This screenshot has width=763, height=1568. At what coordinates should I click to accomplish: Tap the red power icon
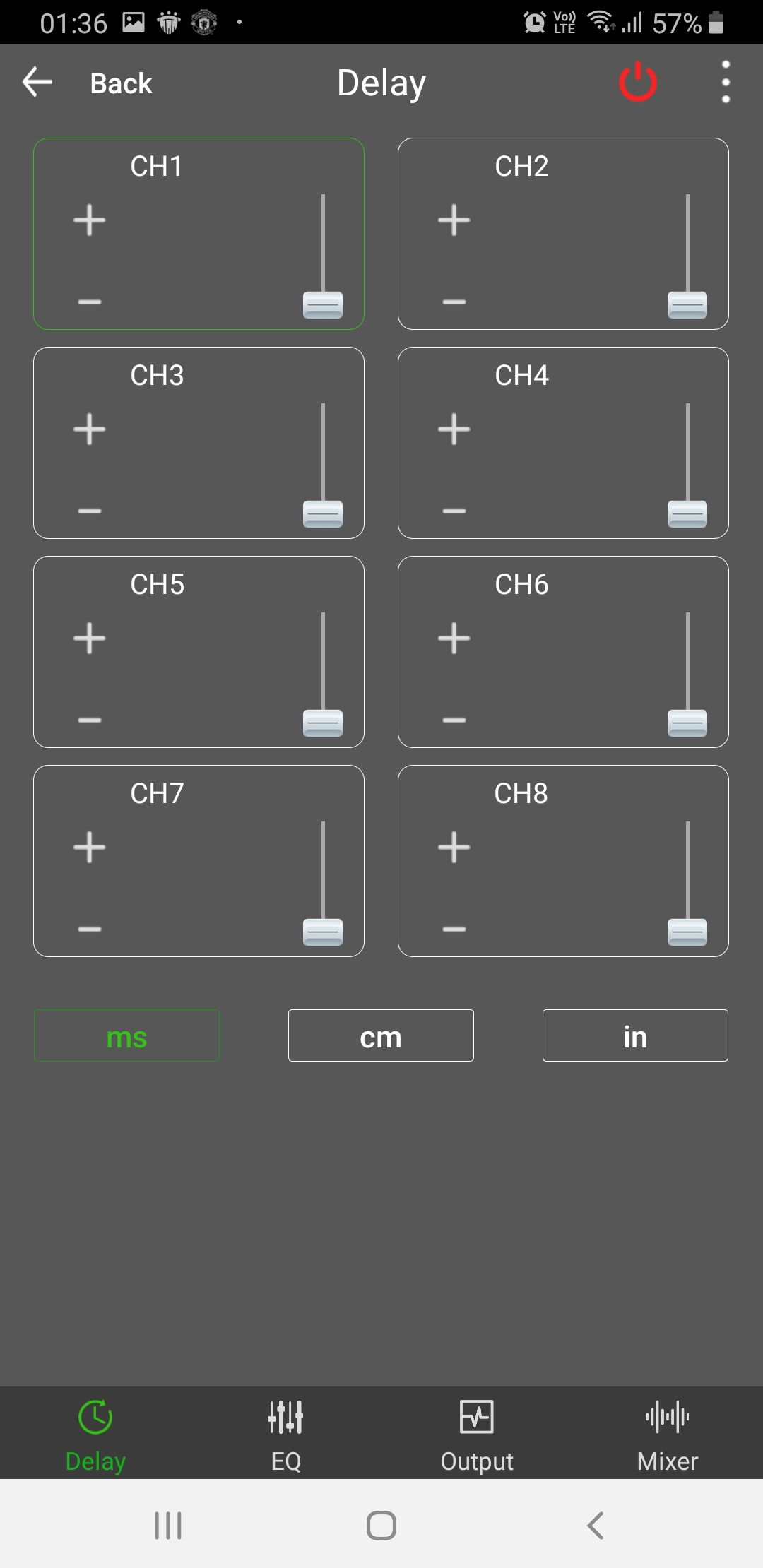638,82
